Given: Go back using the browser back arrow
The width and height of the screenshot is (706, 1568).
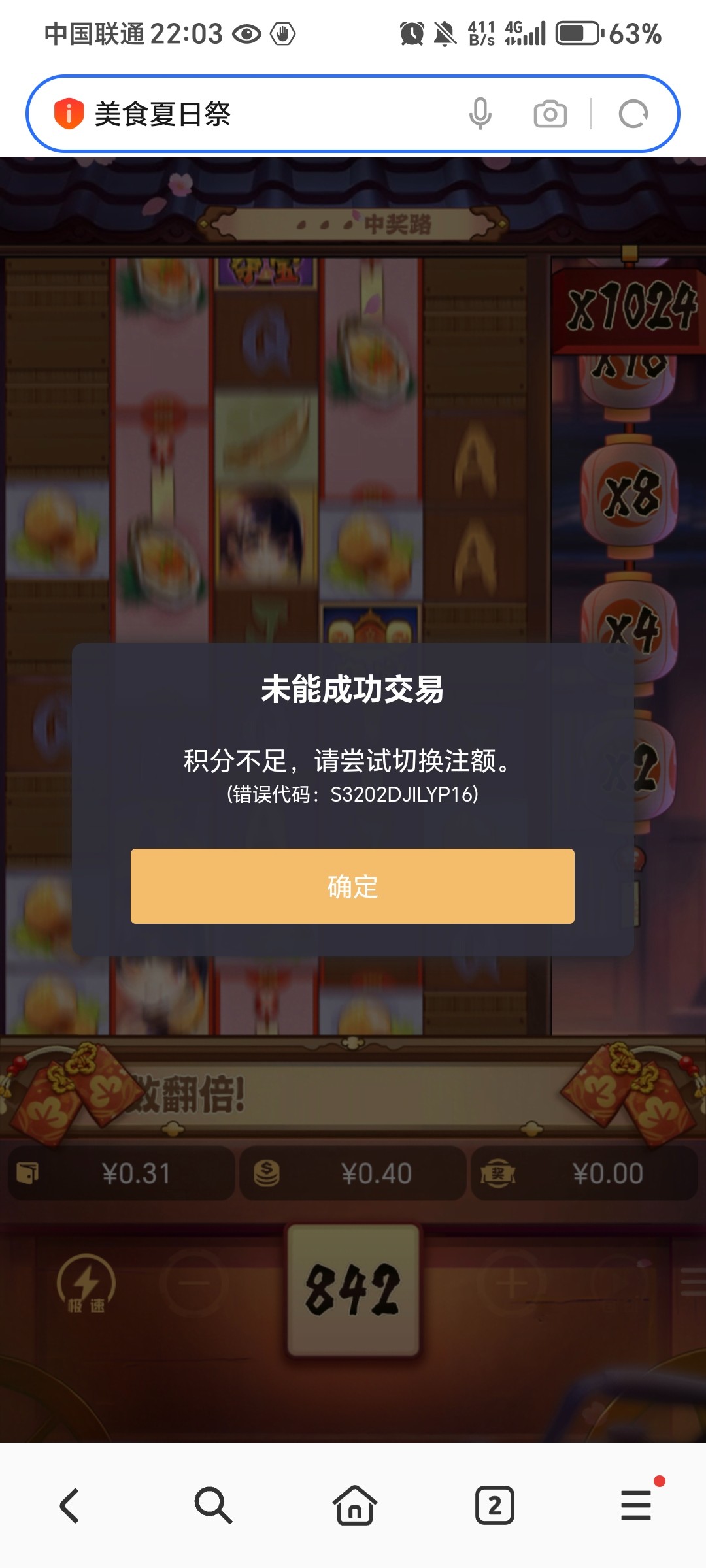Looking at the screenshot, I should coord(70,1505).
